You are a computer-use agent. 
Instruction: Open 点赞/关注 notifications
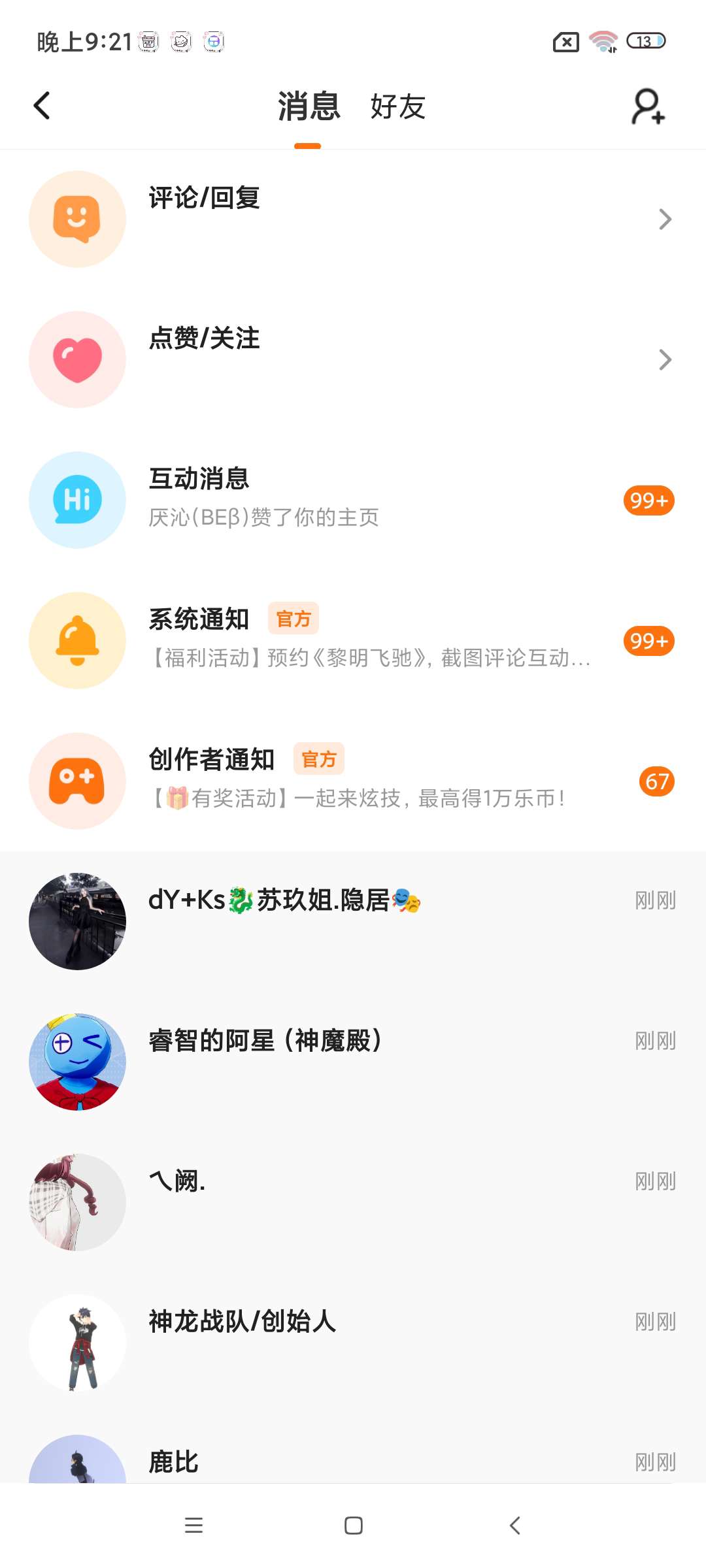[x=353, y=360]
